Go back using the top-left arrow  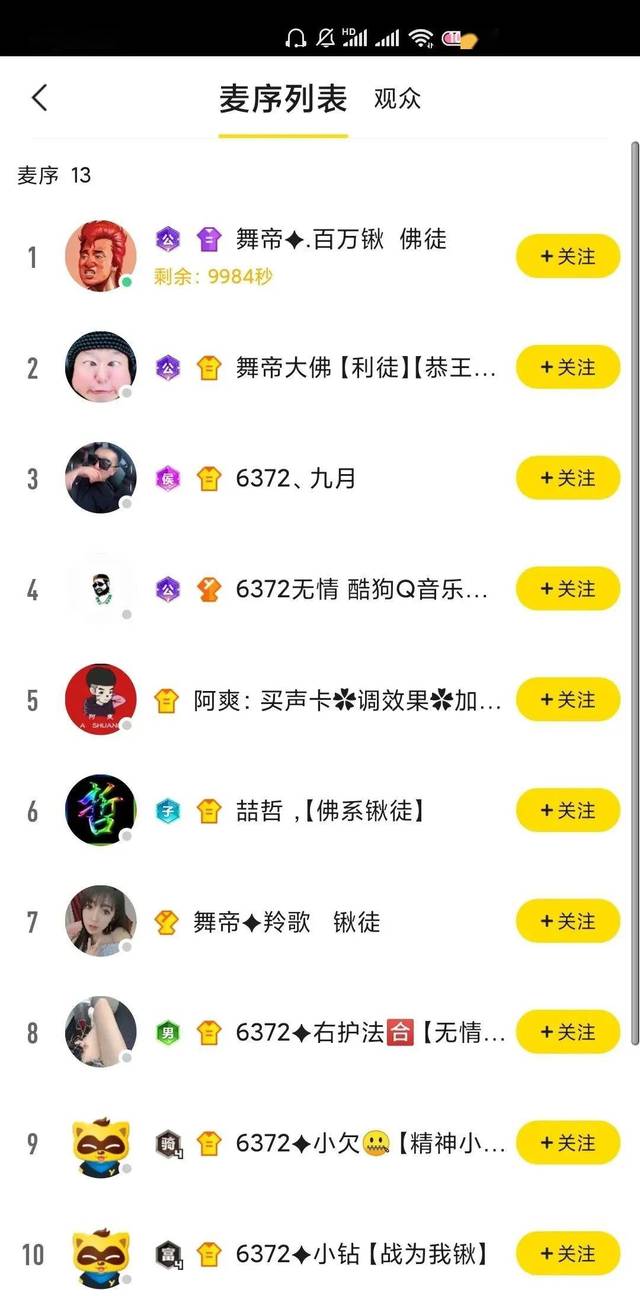(39, 98)
